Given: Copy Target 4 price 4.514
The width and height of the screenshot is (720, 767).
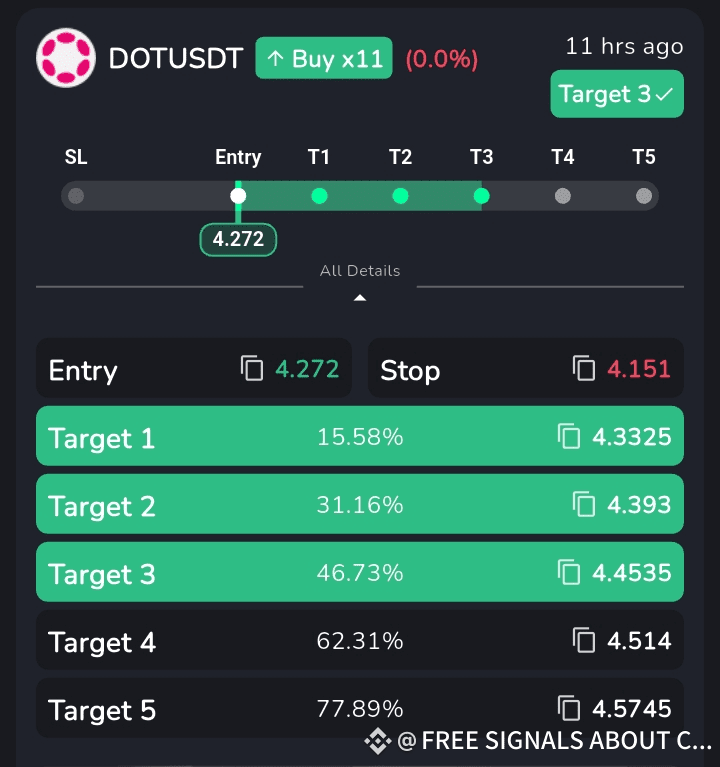Looking at the screenshot, I should tap(584, 641).
